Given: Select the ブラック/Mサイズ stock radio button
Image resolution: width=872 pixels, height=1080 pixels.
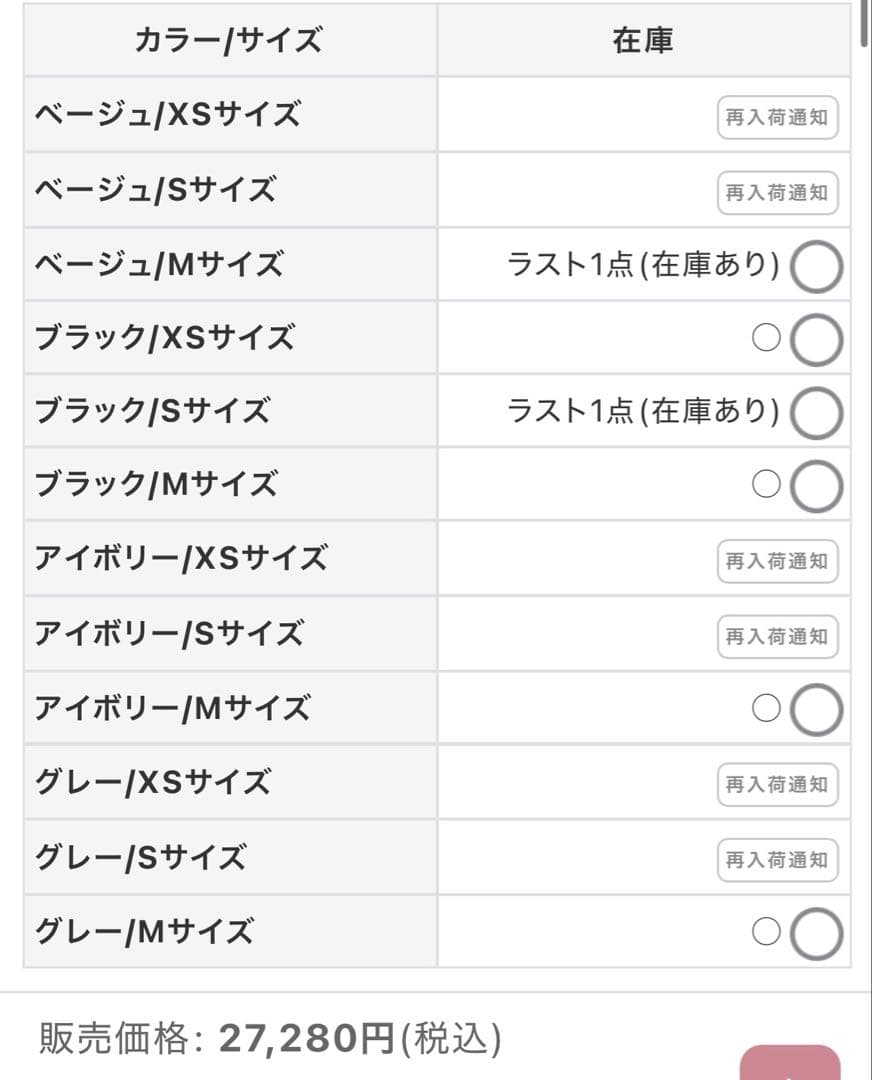Looking at the screenshot, I should click(817, 485).
